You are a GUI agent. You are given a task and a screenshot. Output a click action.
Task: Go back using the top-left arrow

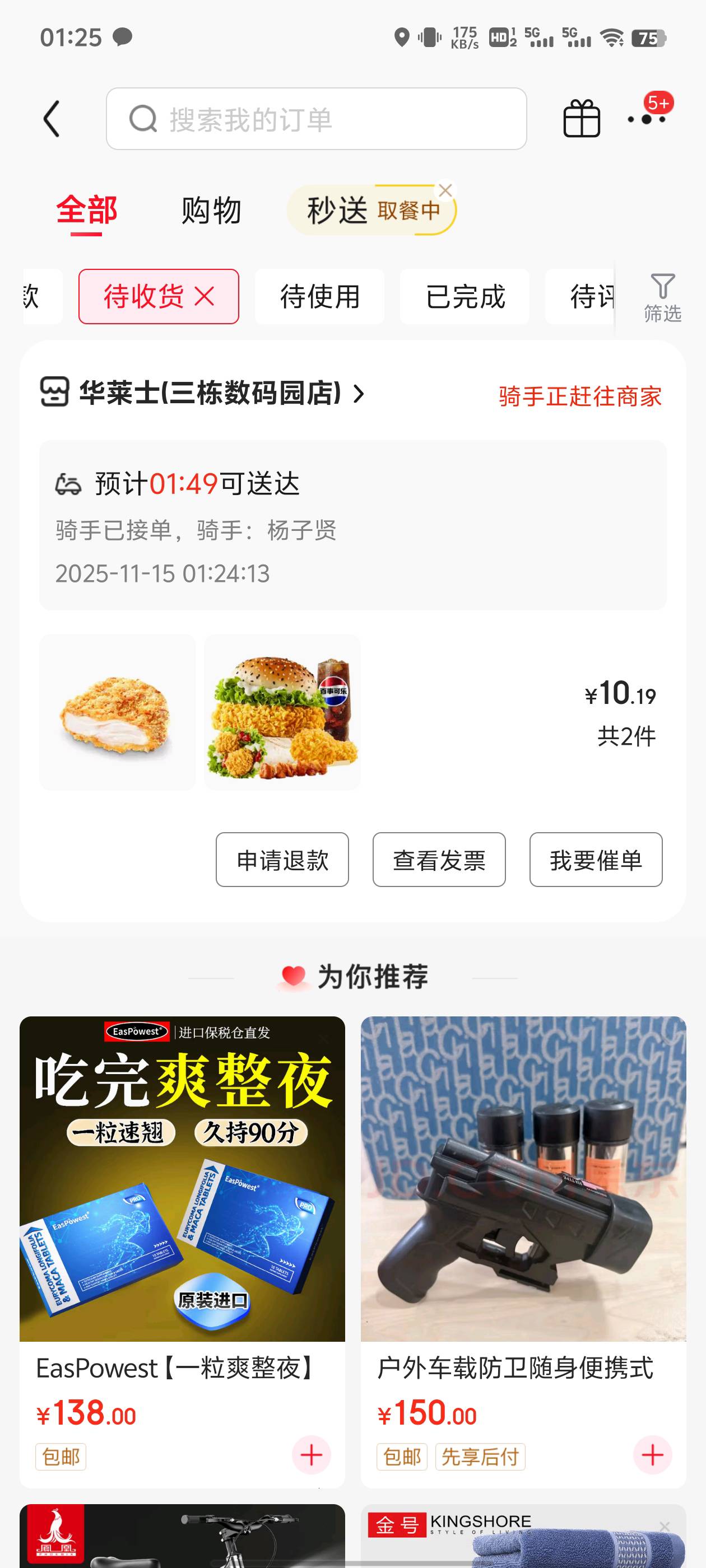pos(52,119)
